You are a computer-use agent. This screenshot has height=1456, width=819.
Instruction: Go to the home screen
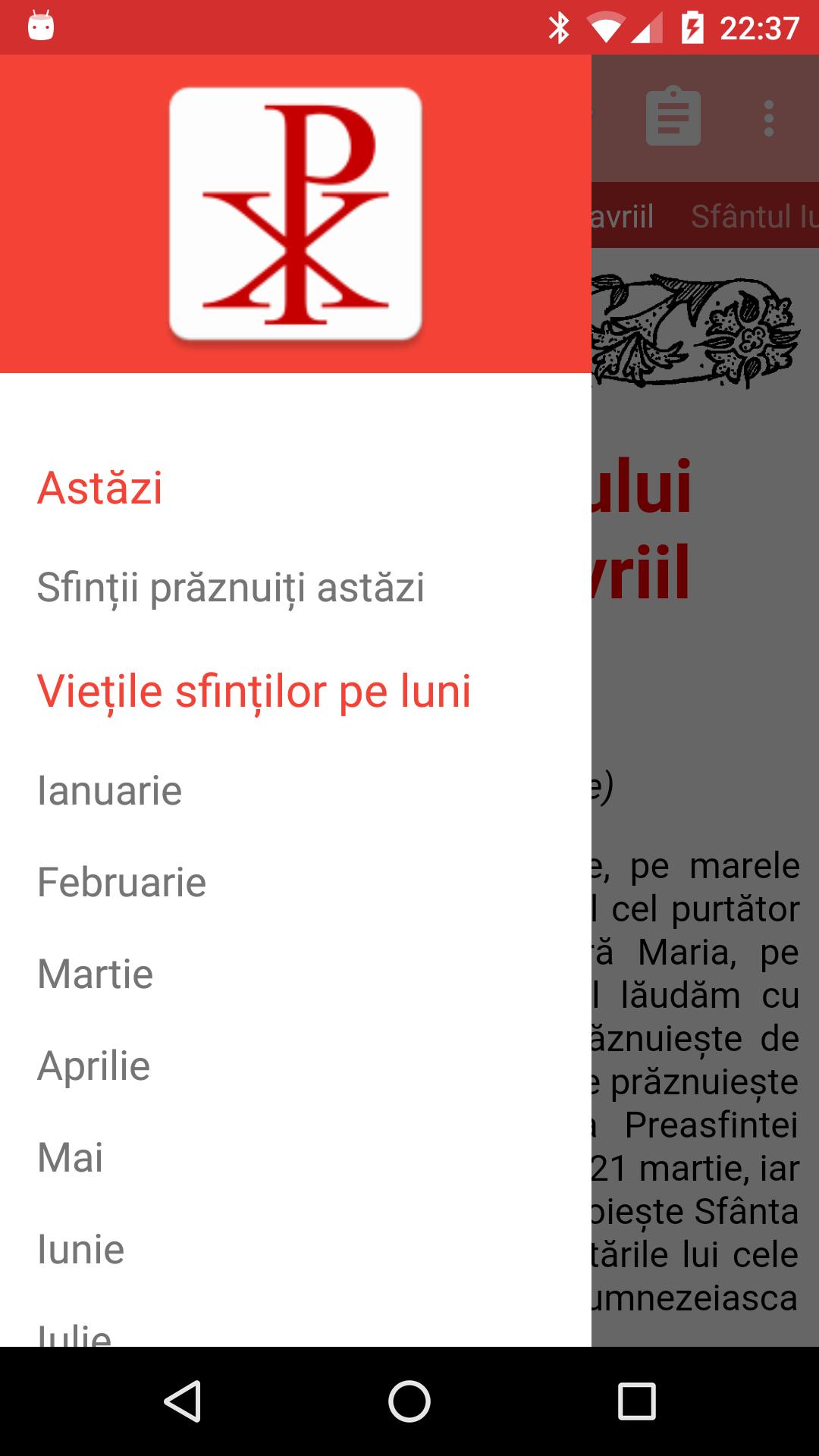[409, 1401]
